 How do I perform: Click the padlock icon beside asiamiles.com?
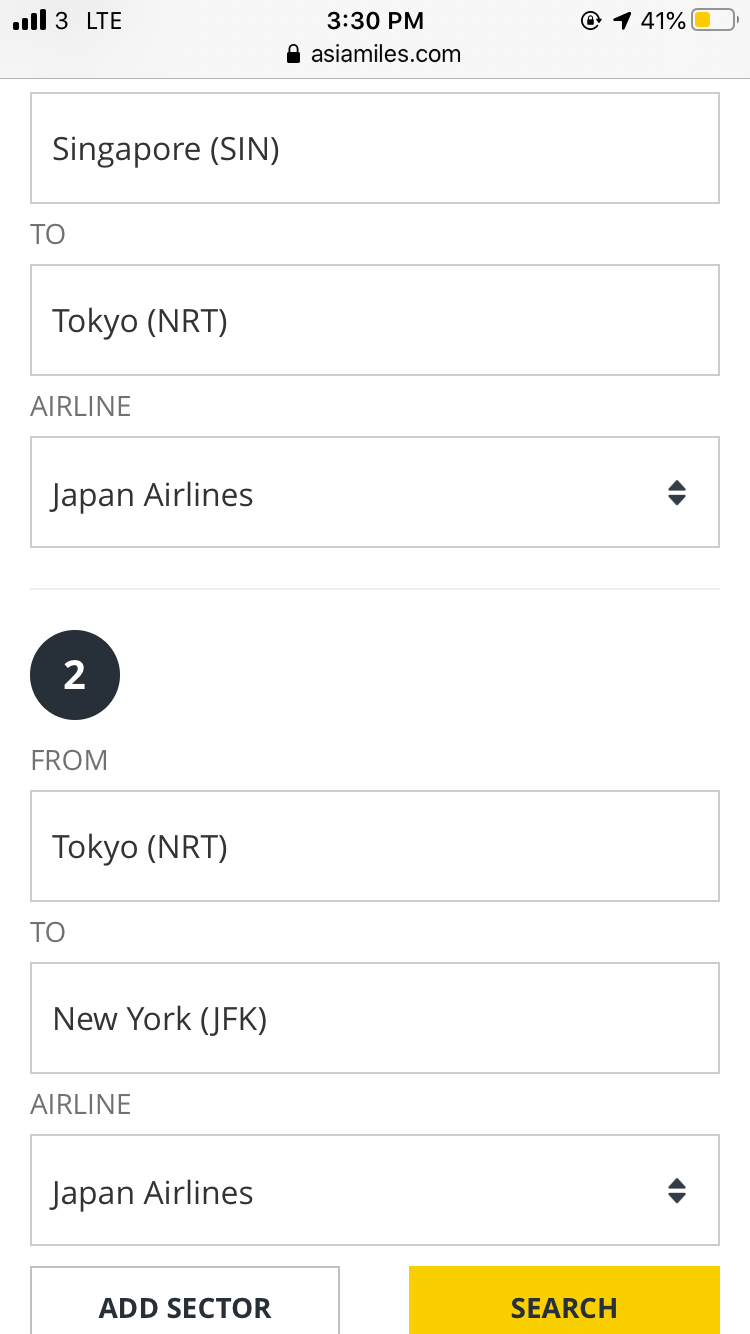[293, 53]
